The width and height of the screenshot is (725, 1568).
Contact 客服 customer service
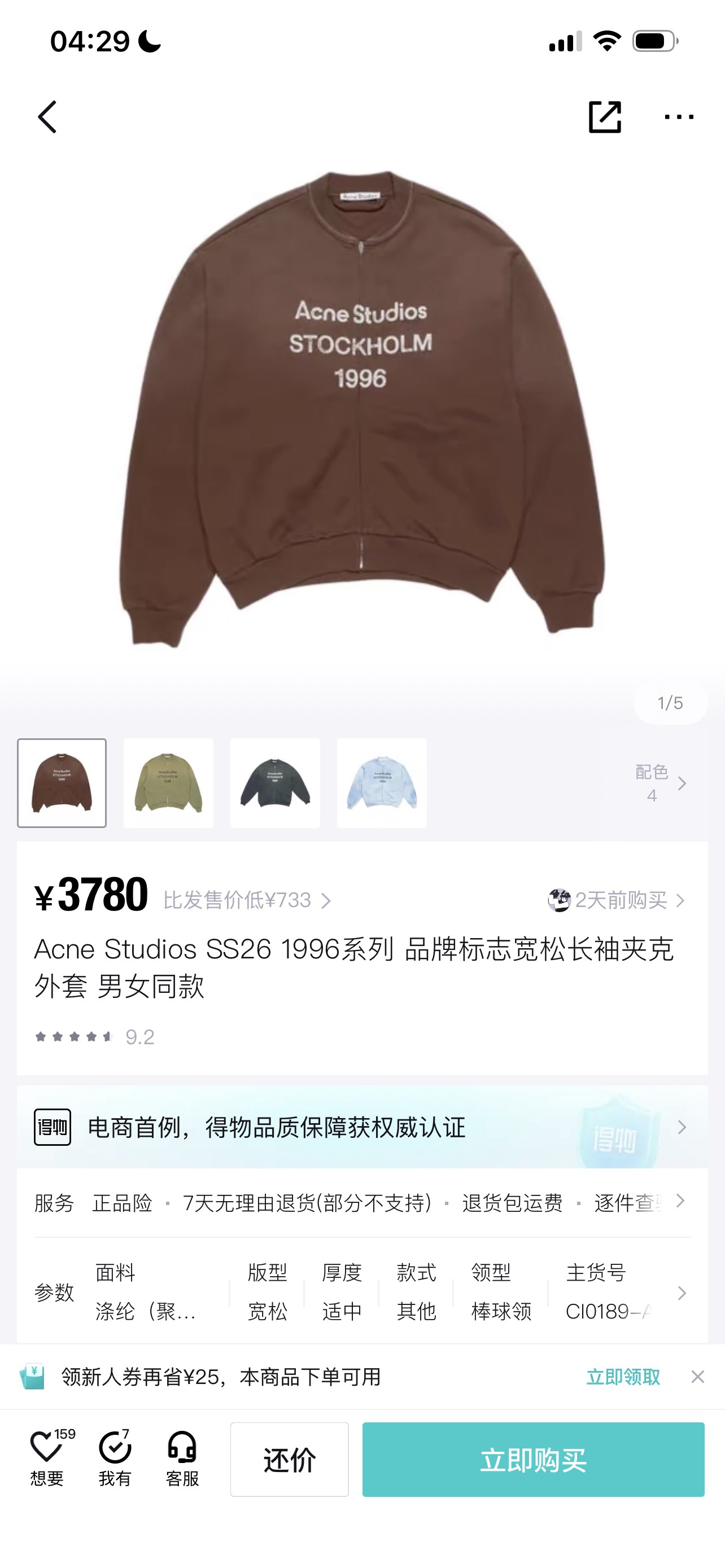tap(182, 1457)
